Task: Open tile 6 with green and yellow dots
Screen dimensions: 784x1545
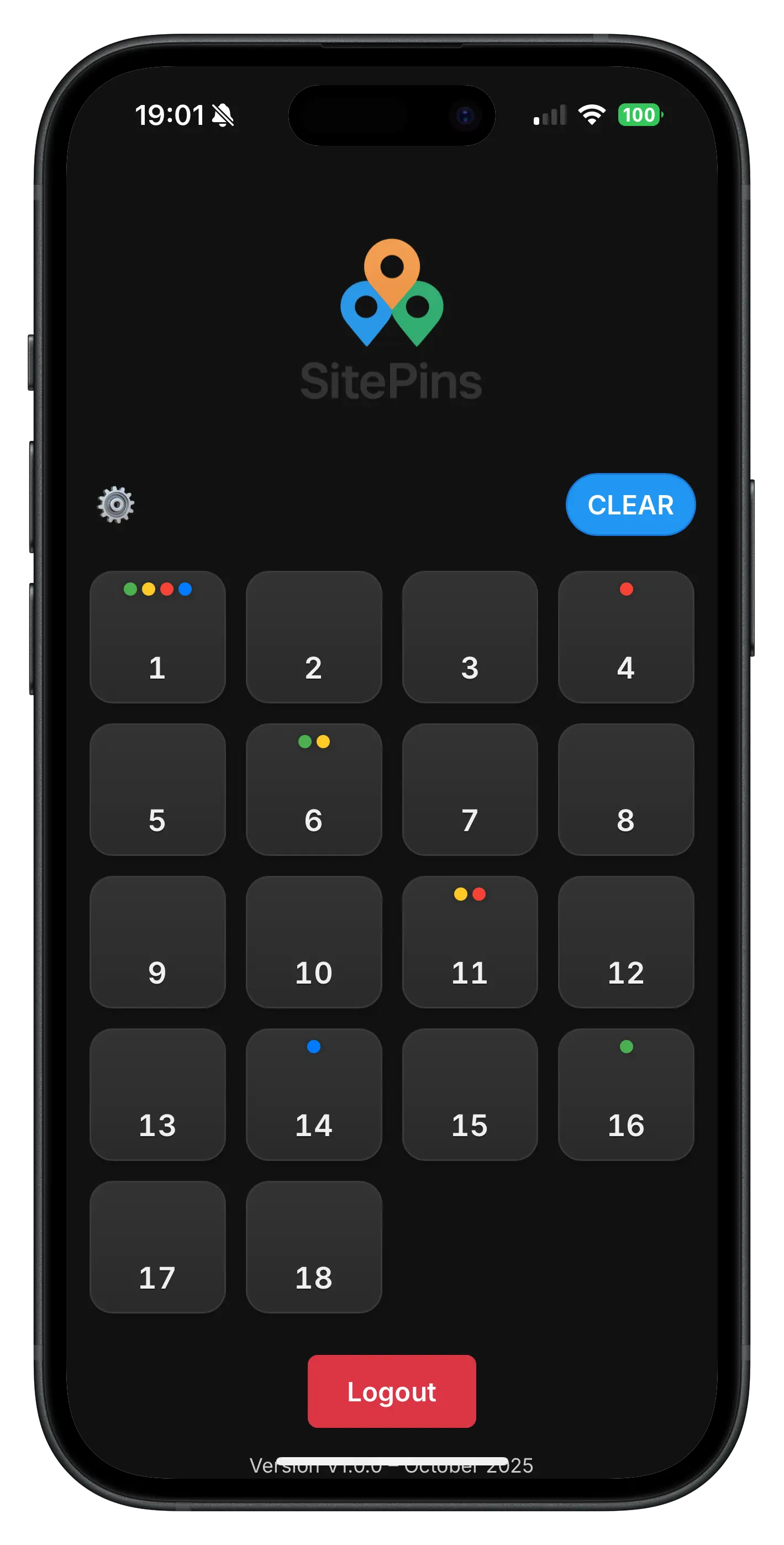Action: [314, 789]
